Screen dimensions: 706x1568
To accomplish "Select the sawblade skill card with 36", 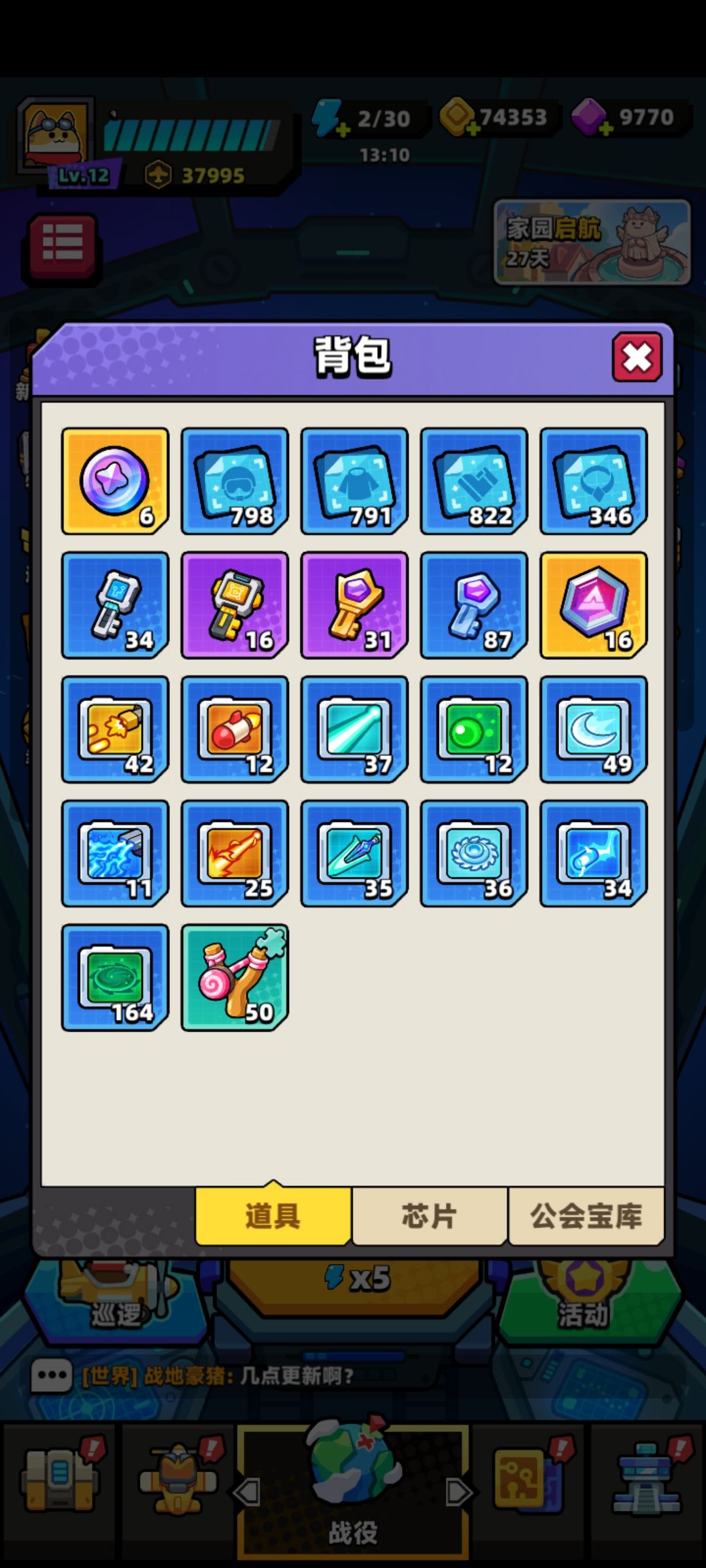I will tap(474, 854).
